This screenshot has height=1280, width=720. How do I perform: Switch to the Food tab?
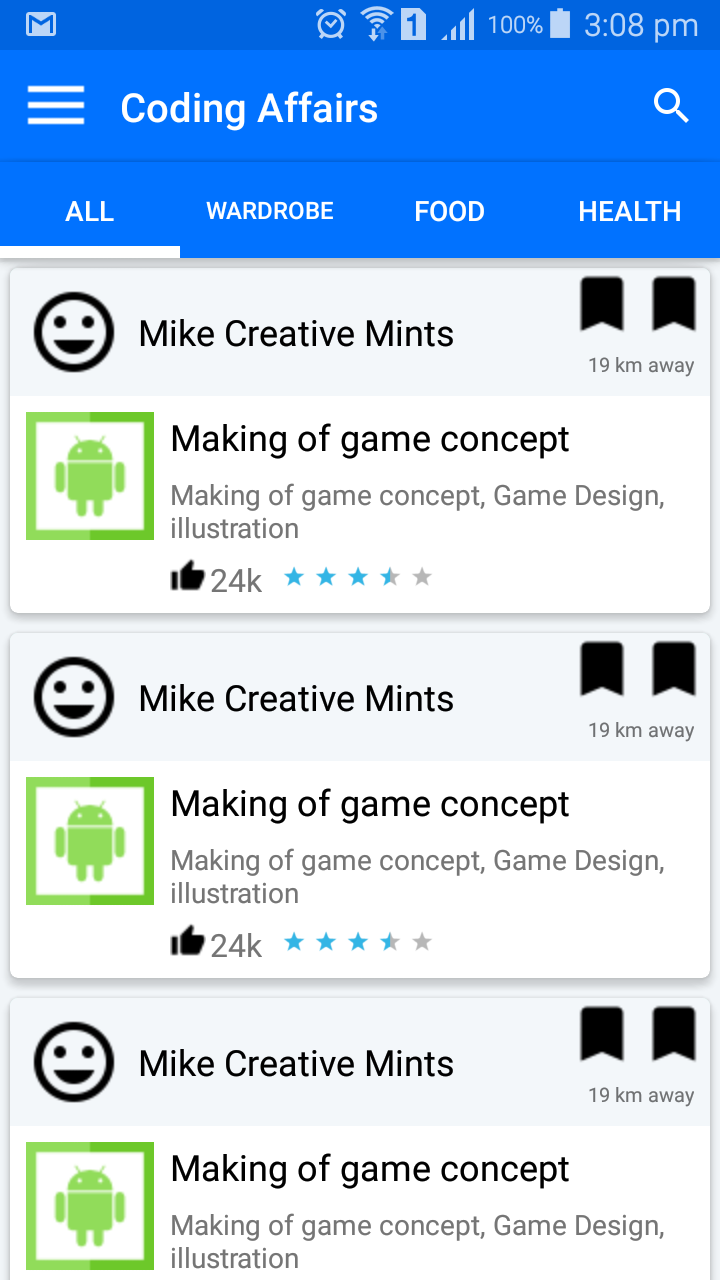pos(449,211)
